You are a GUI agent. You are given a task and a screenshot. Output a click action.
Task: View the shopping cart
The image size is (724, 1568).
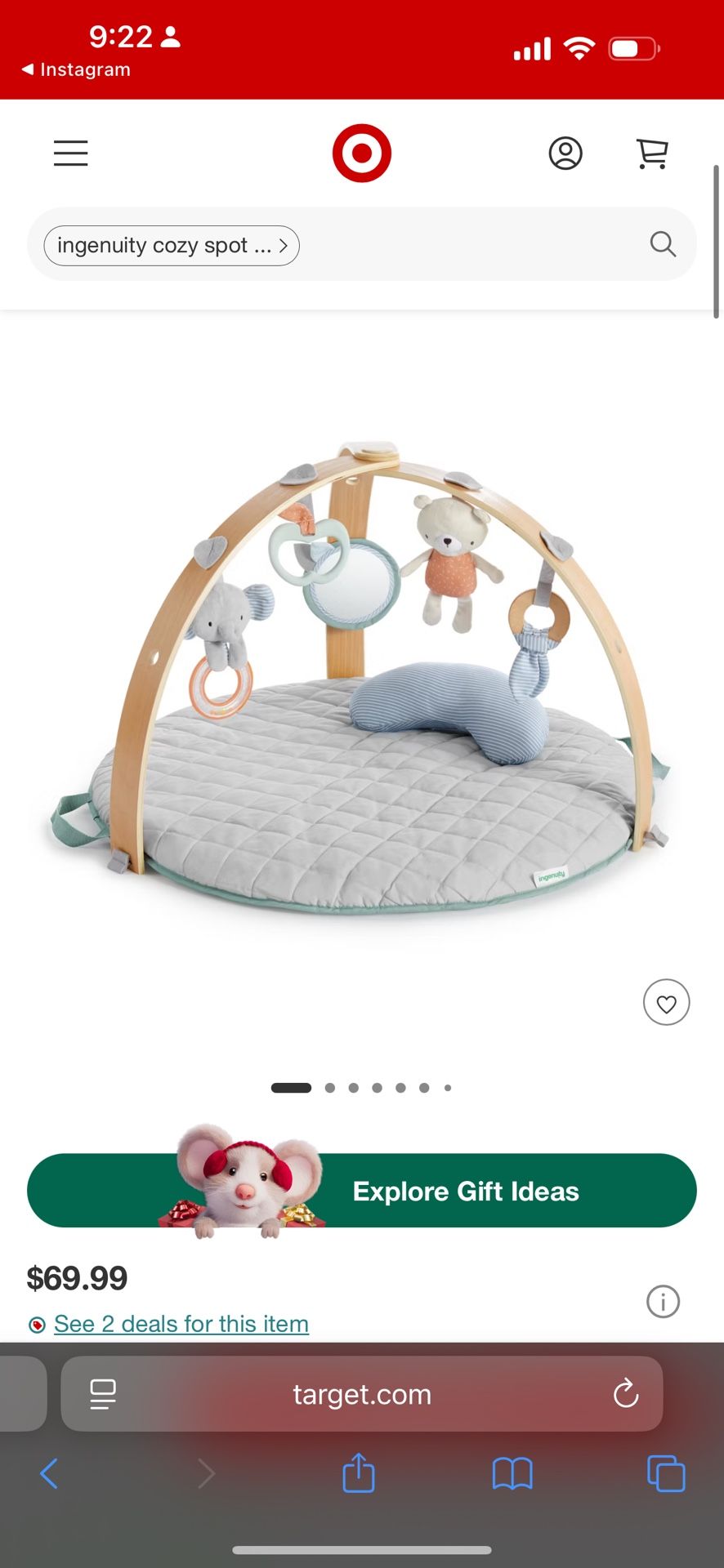(651, 153)
